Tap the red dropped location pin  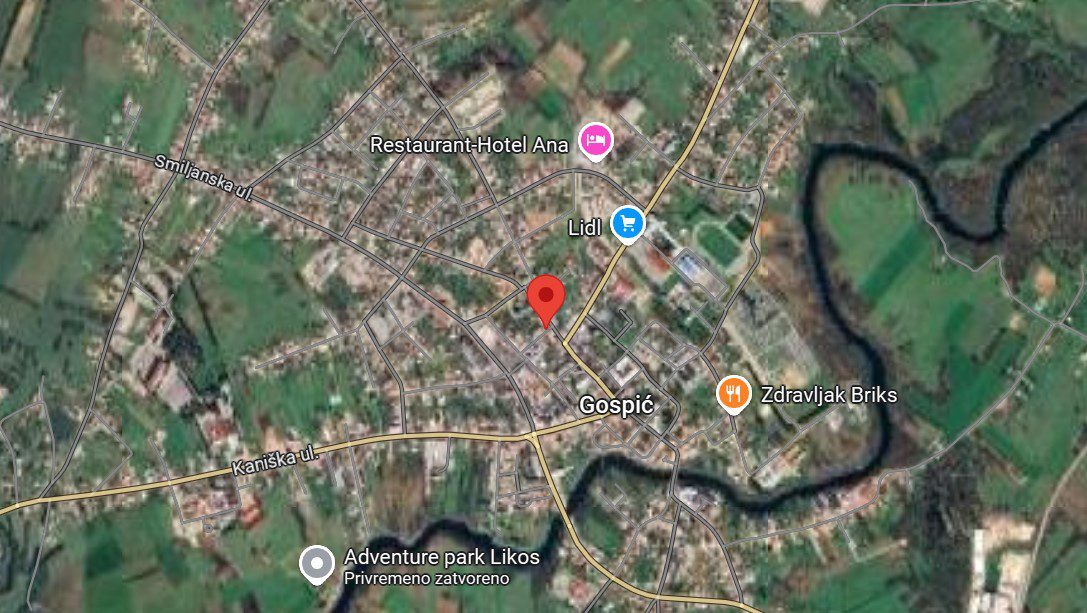tap(545, 297)
